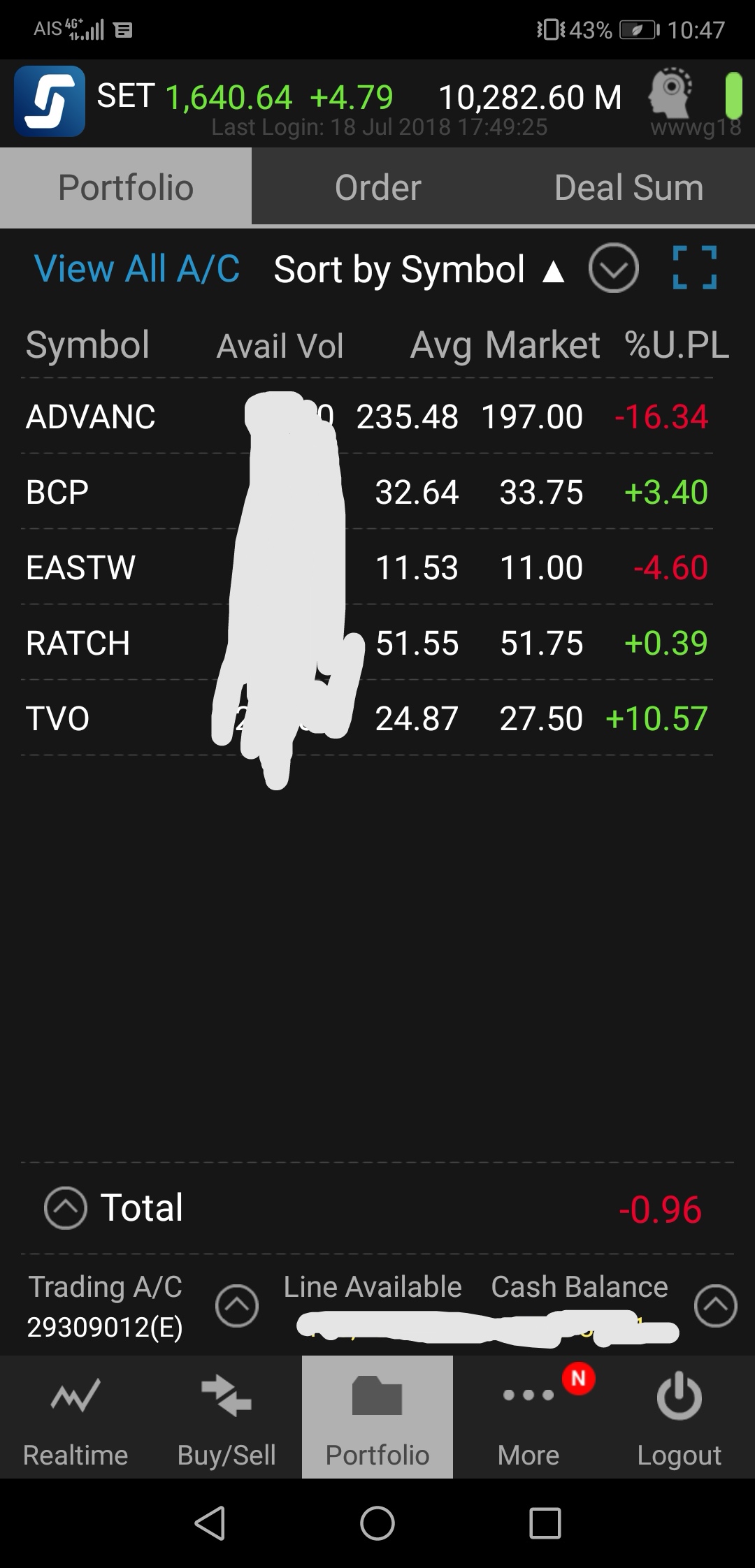Tap the Streaming logo at top left
This screenshot has height=1568, width=755.
[x=50, y=101]
